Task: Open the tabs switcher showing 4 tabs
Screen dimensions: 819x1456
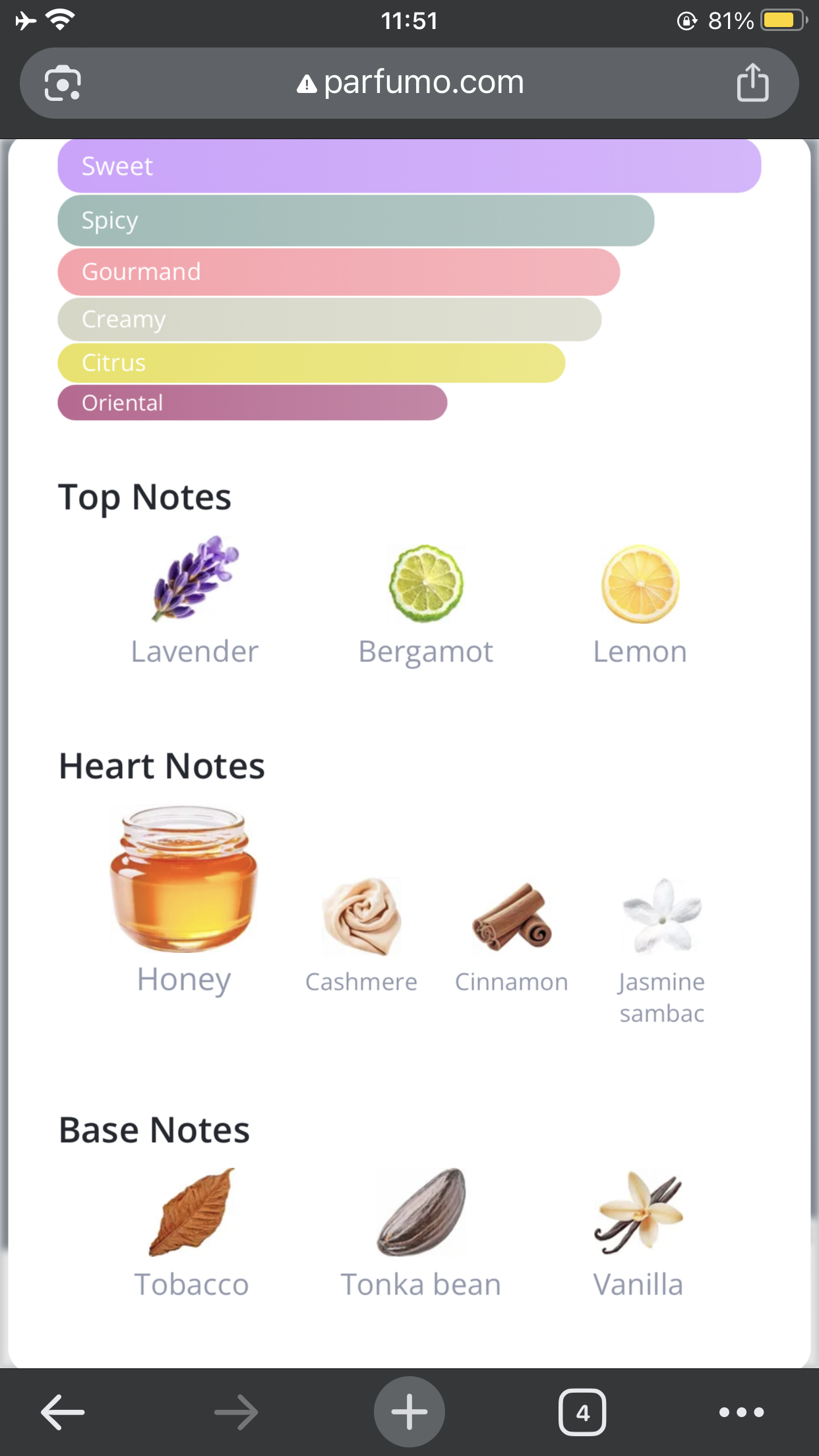Action: click(582, 1412)
